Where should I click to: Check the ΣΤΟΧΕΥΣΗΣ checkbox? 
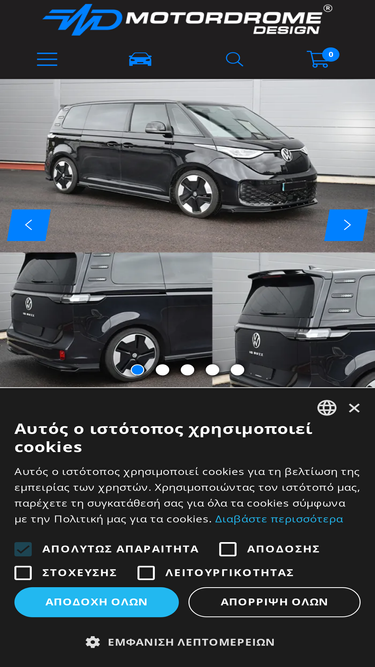click(23, 573)
